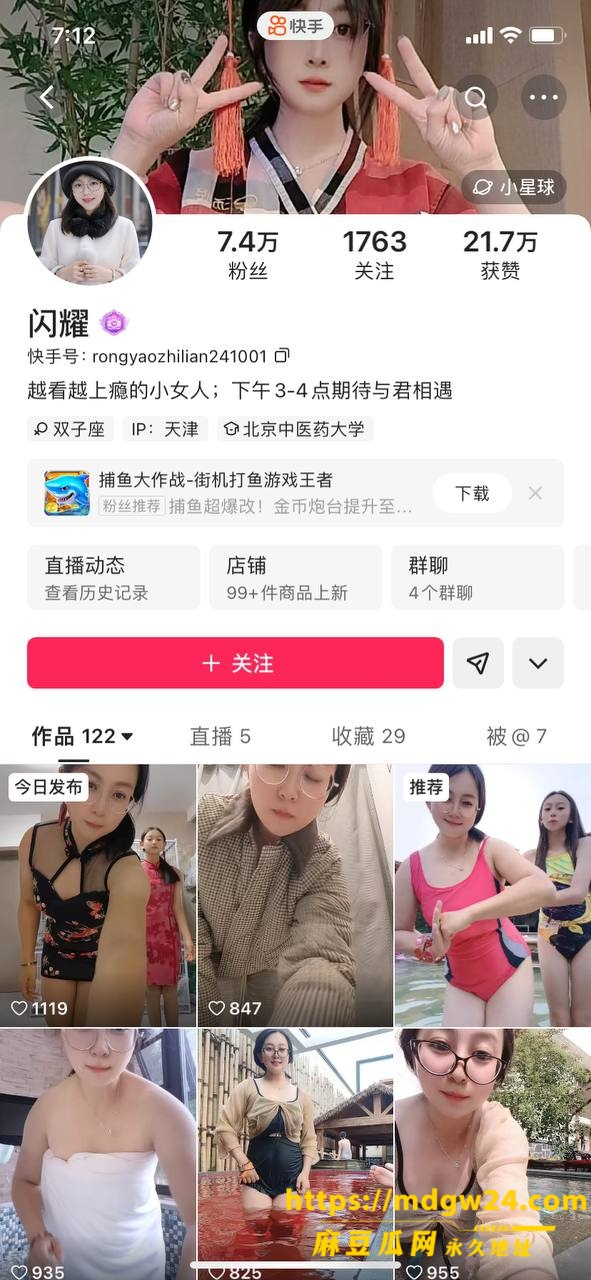This screenshot has height=1280, width=591.
Task: Open the 小星球 badge
Action: coord(514,187)
